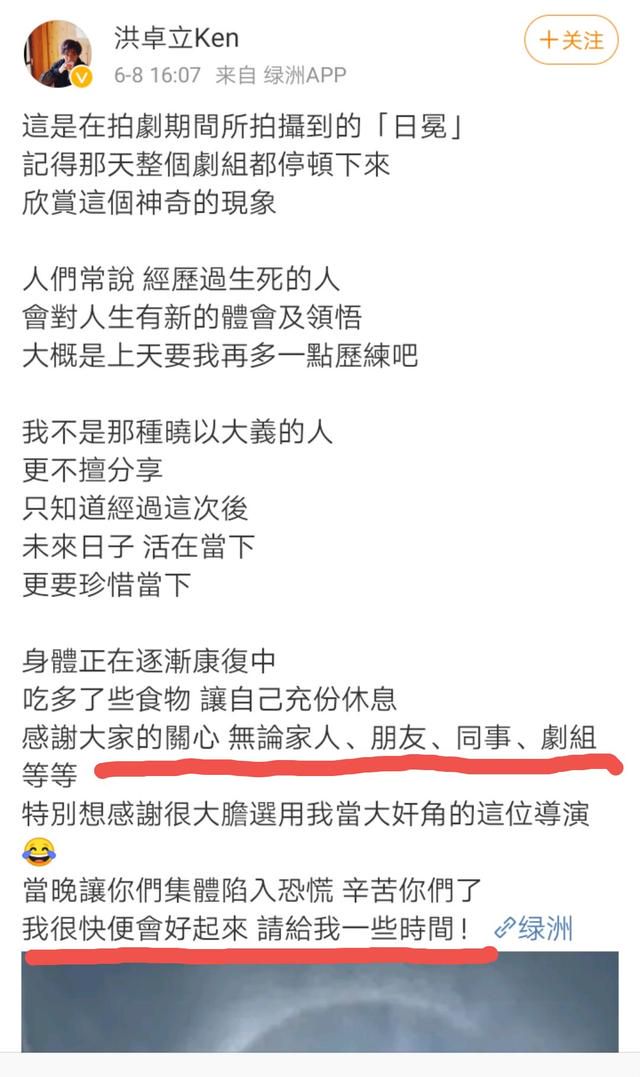
Task: Open the 洪卓立Ken username profile
Action: (x=176, y=38)
